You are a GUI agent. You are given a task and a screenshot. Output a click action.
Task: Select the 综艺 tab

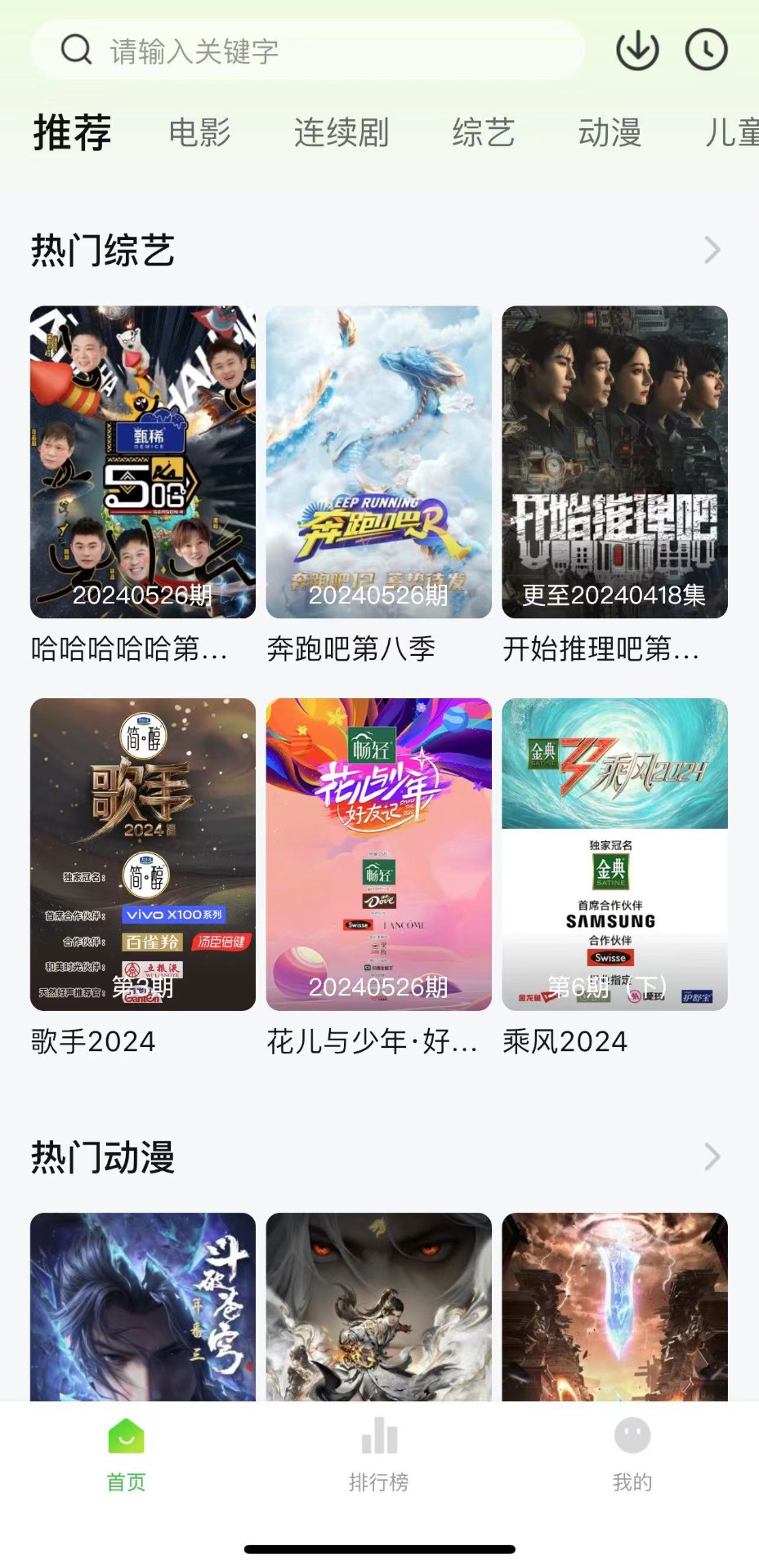(484, 132)
